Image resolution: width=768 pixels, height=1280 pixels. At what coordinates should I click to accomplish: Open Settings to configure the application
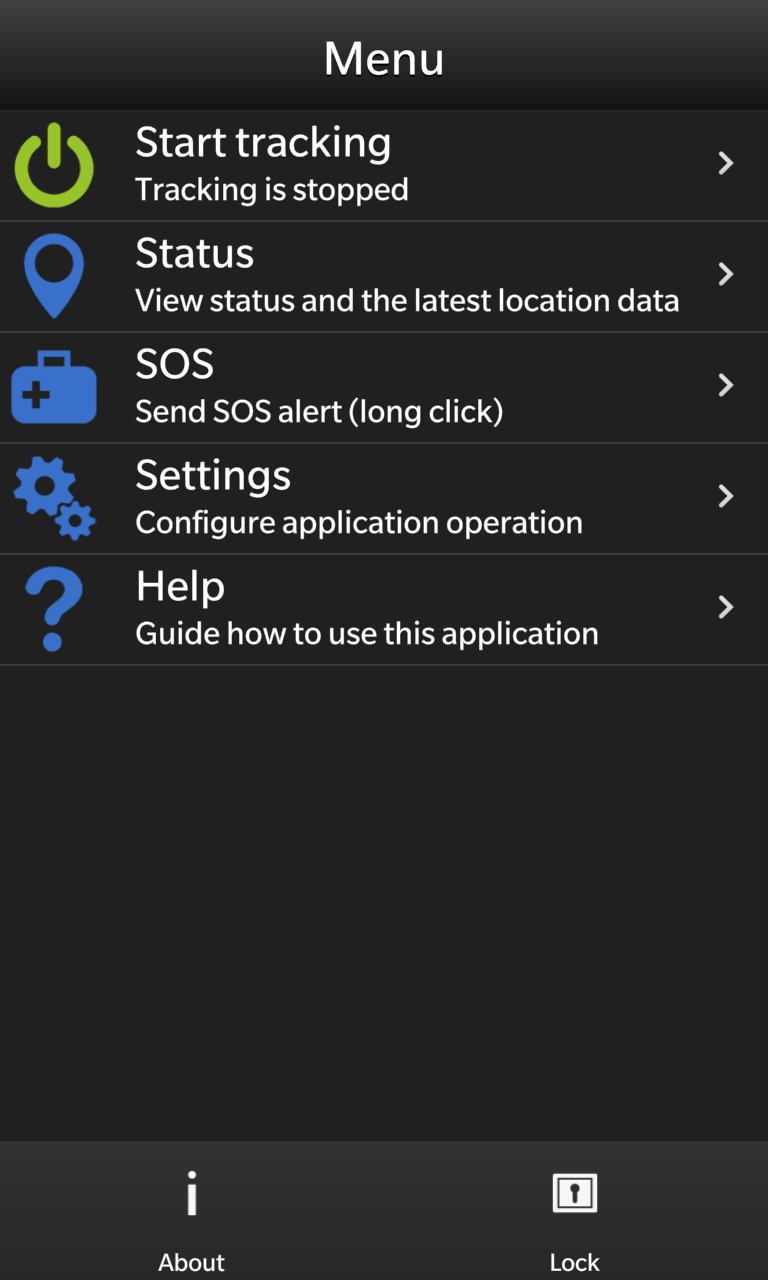point(384,498)
